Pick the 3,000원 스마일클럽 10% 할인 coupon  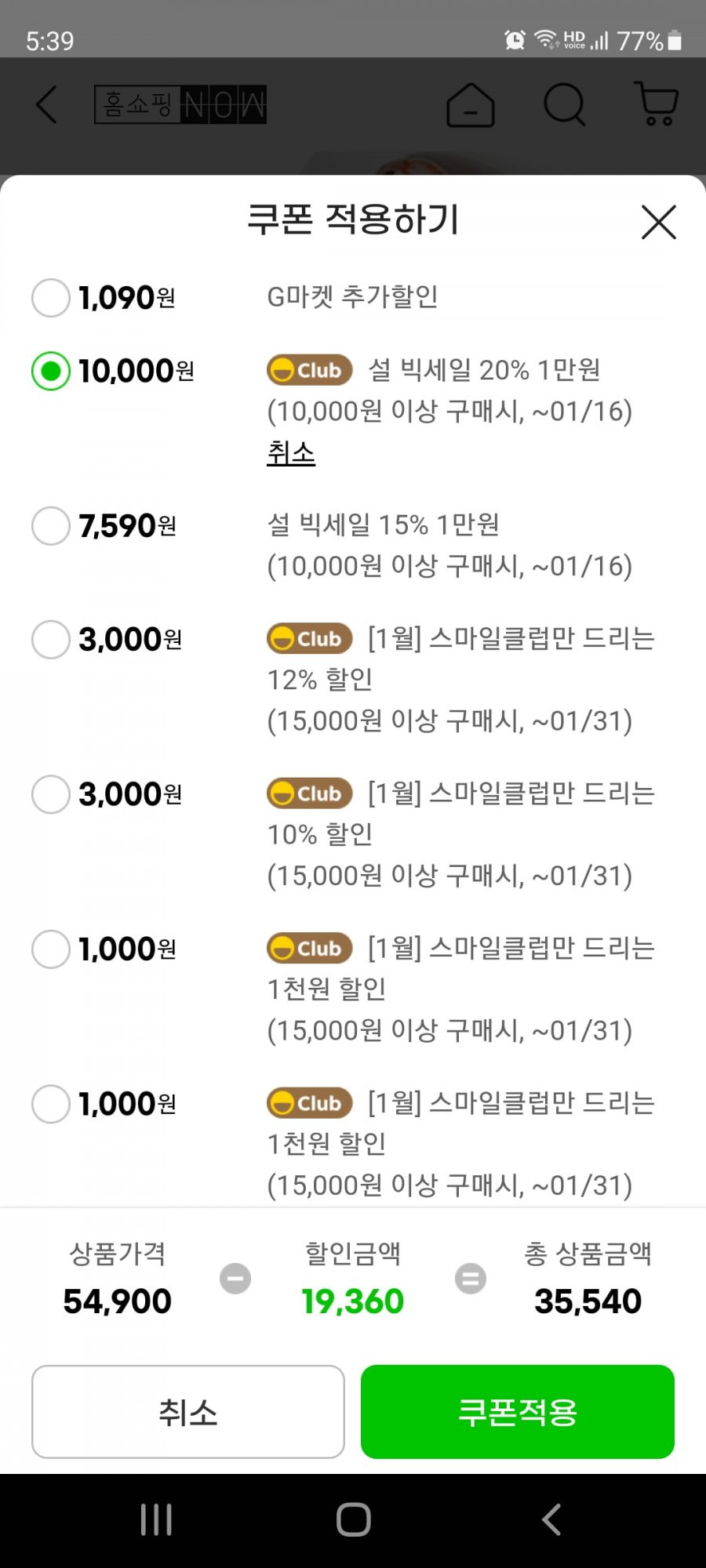(x=51, y=794)
